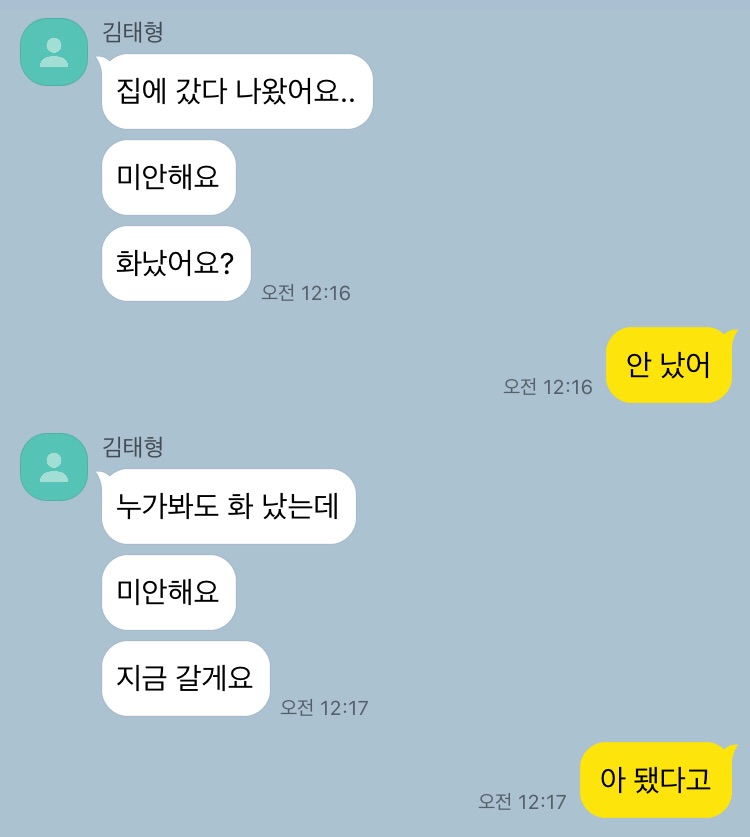
Task: Open 김태형's profile picture beside '집에 갔다 나왔어요..'
Action: pos(54,52)
